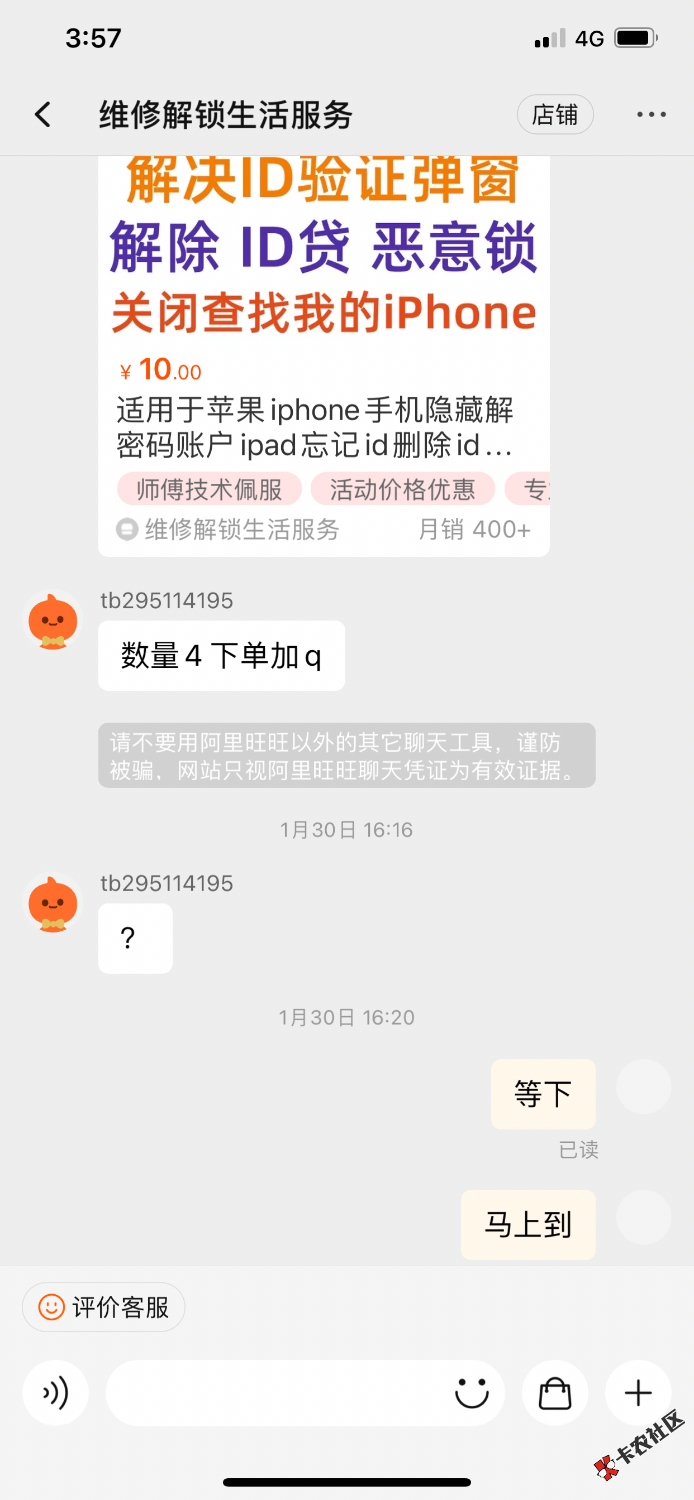This screenshot has width=694, height=1500.
Task: Go back from the chat screen
Action: (x=42, y=115)
